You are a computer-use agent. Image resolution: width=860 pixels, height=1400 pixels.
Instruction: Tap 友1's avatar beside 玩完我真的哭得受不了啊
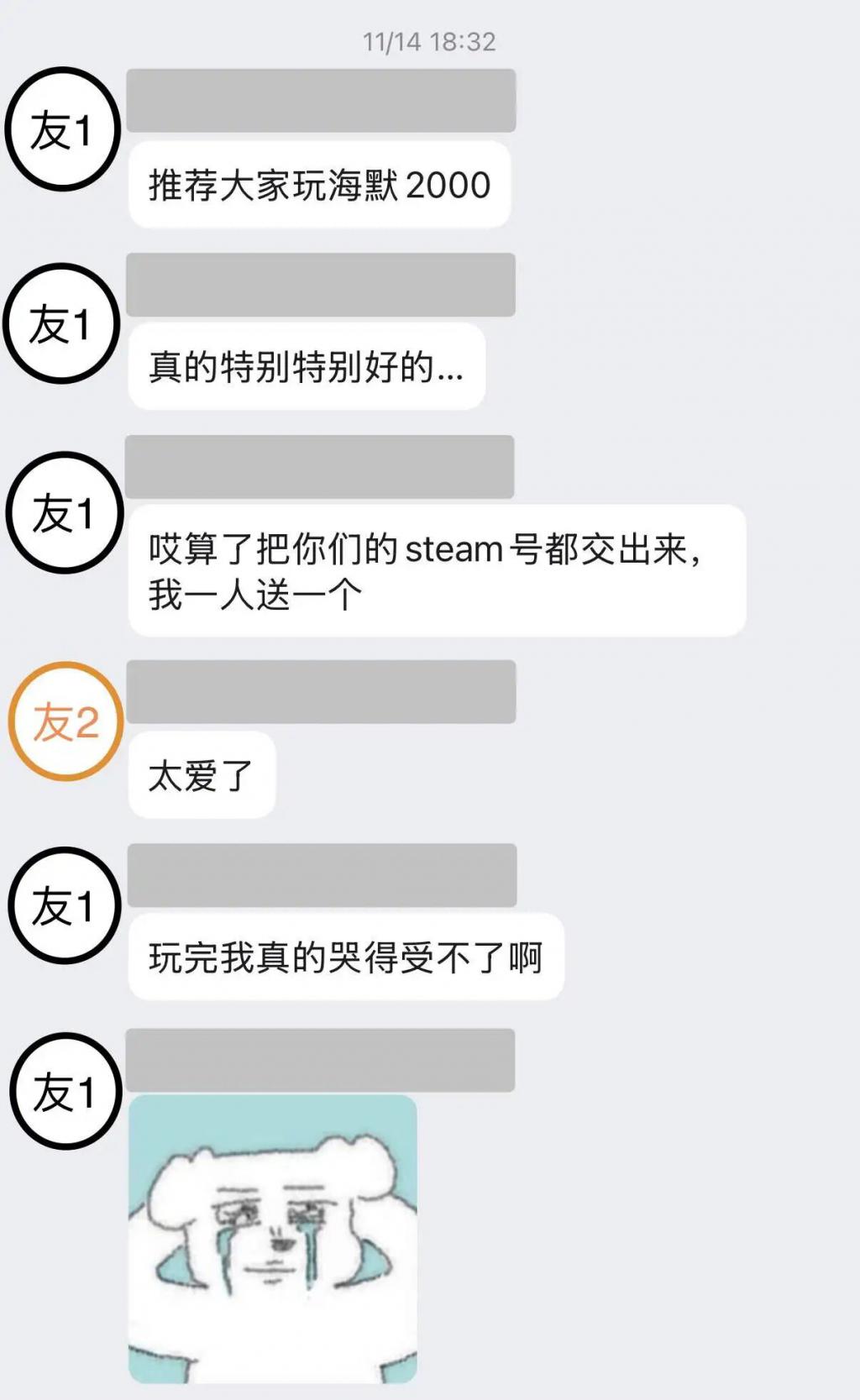[65, 905]
